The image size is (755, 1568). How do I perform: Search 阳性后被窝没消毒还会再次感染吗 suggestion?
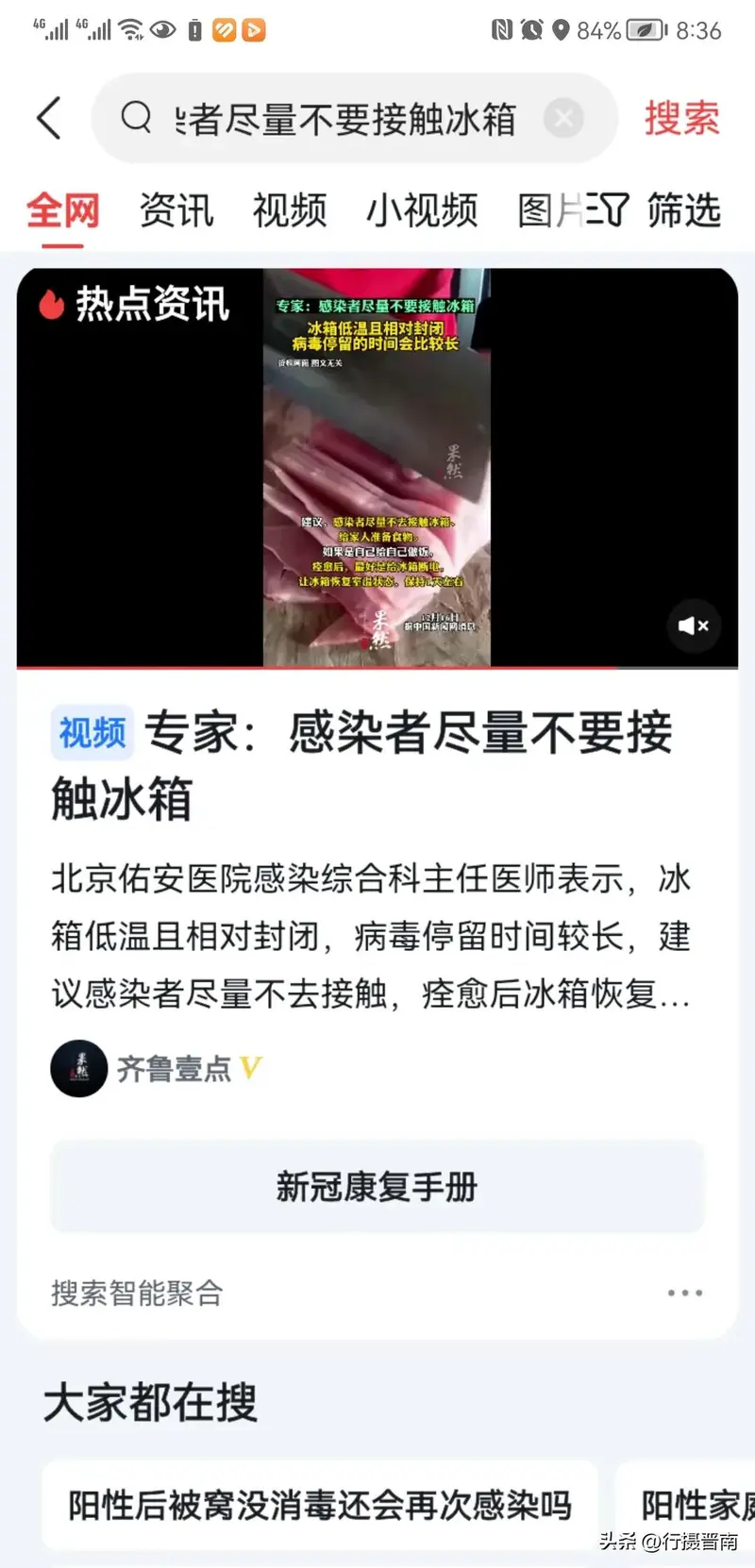point(320,1505)
